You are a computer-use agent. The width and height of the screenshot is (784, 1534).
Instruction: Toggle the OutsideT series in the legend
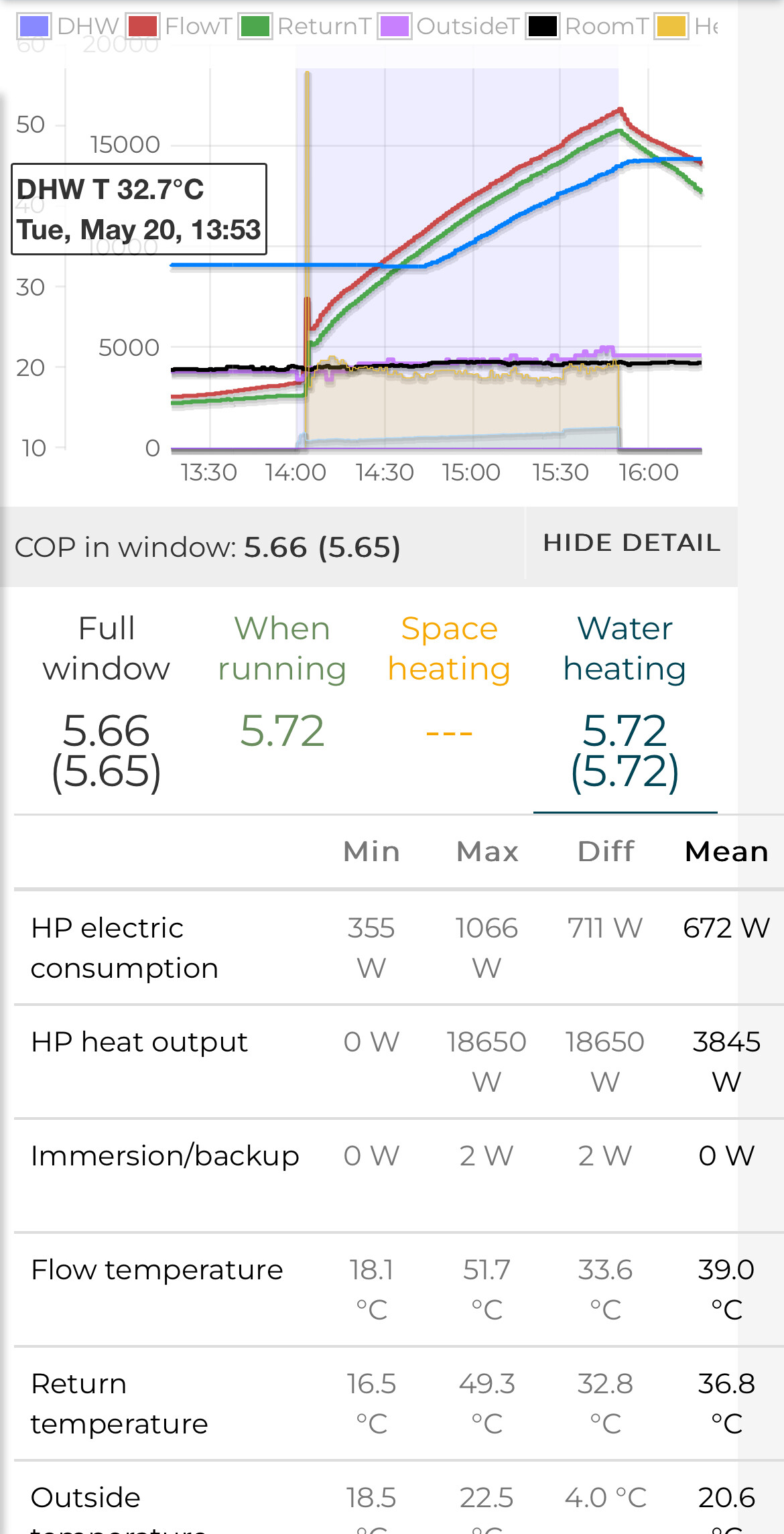448,26
